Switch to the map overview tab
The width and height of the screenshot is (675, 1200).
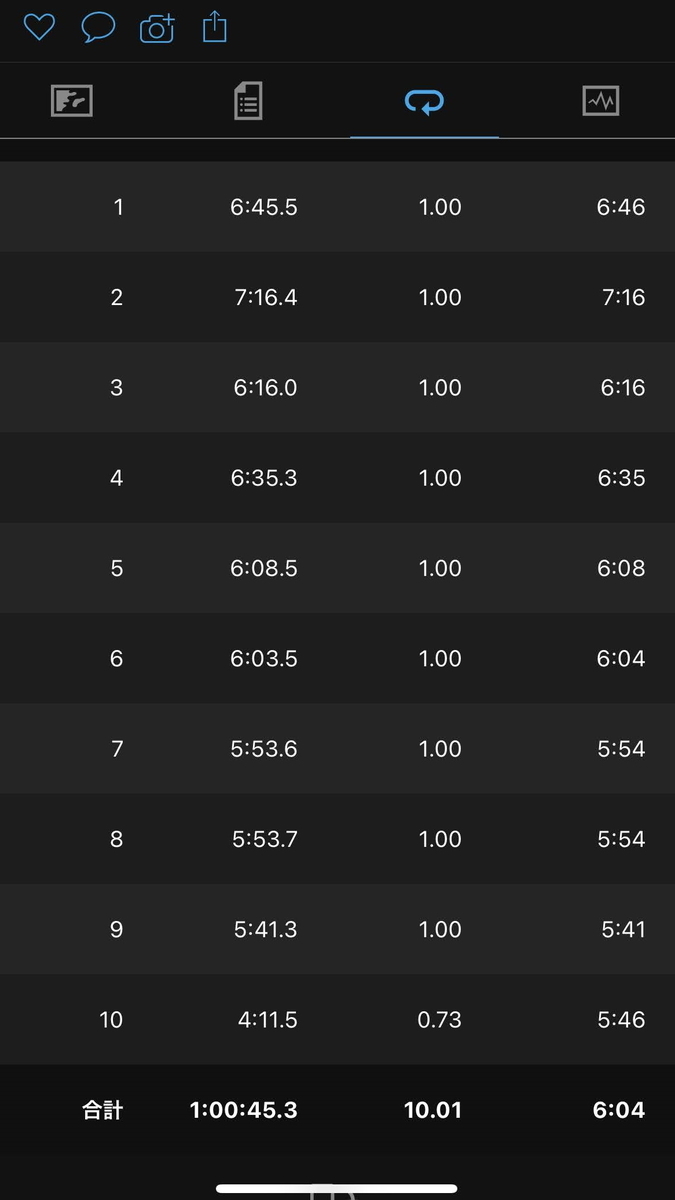pyautogui.click(x=72, y=101)
